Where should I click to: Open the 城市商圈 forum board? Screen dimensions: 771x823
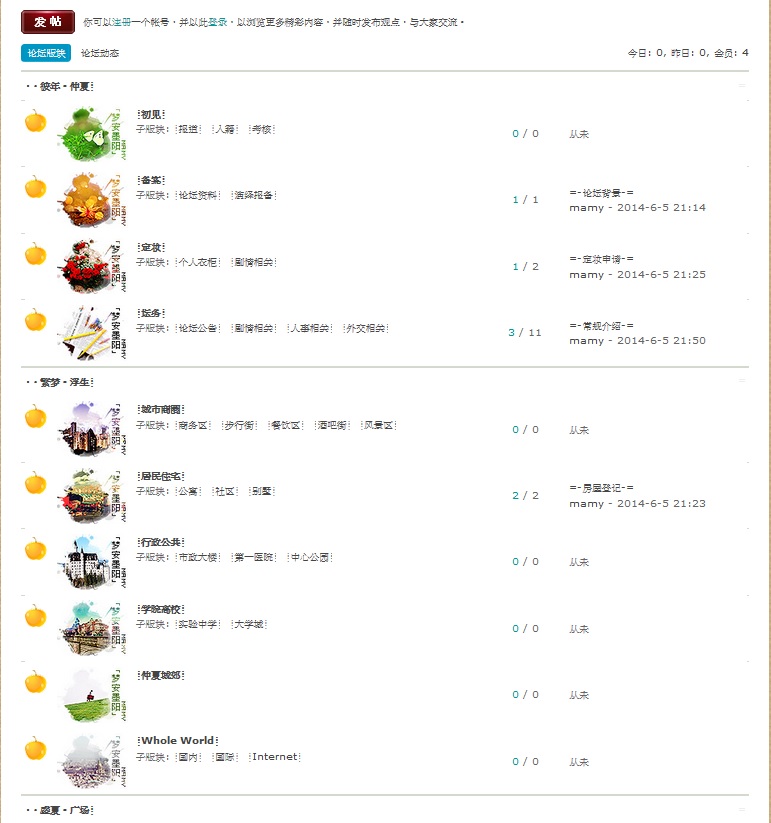click(161, 409)
